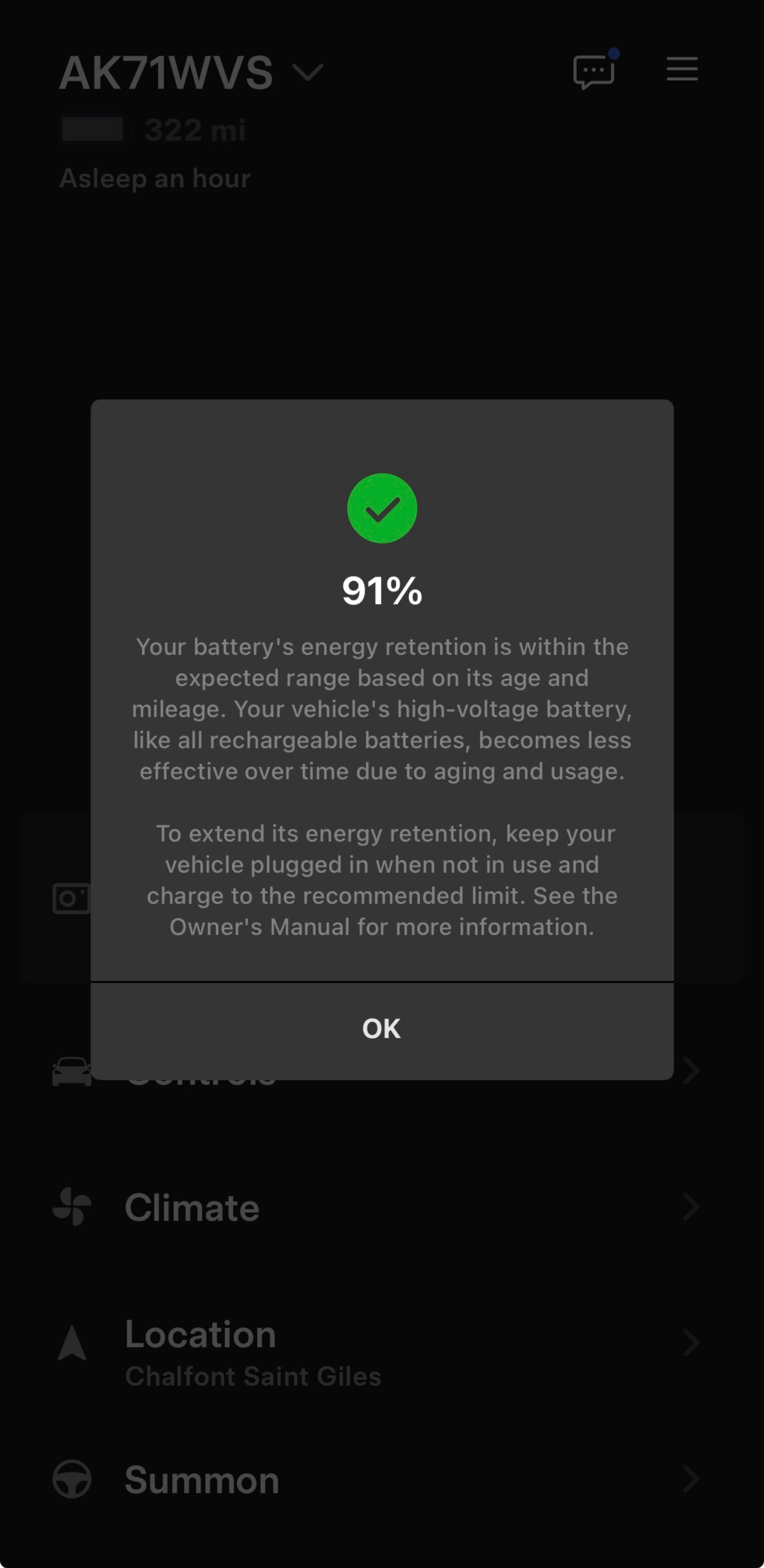Image resolution: width=764 pixels, height=1568 pixels.
Task: Open the hamburger menu
Action: point(682,69)
